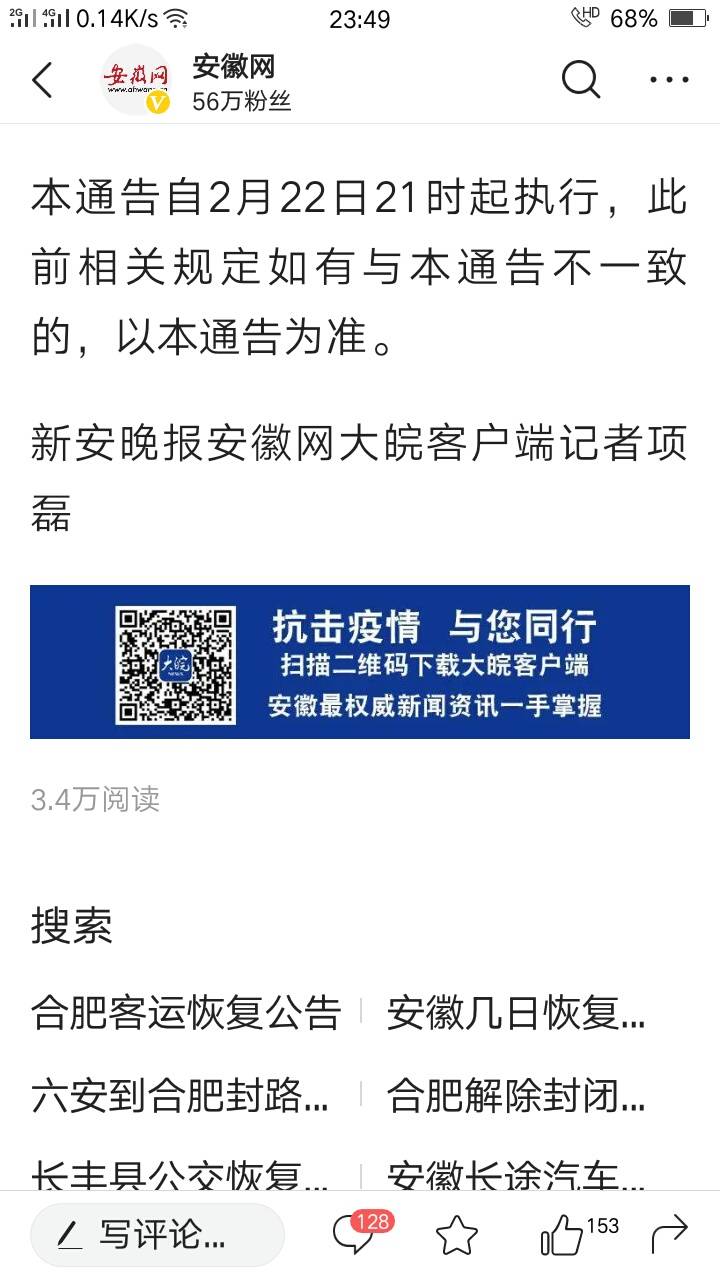Open the three-dot overflow menu
The width and height of the screenshot is (720, 1280).
(669, 80)
